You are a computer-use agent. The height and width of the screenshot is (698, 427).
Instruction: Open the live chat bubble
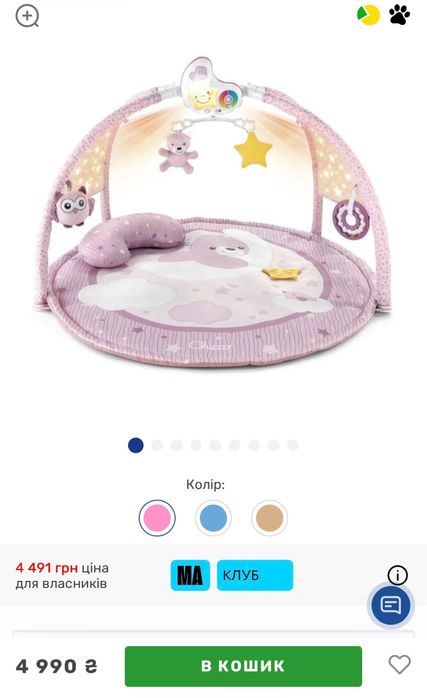coord(391,605)
